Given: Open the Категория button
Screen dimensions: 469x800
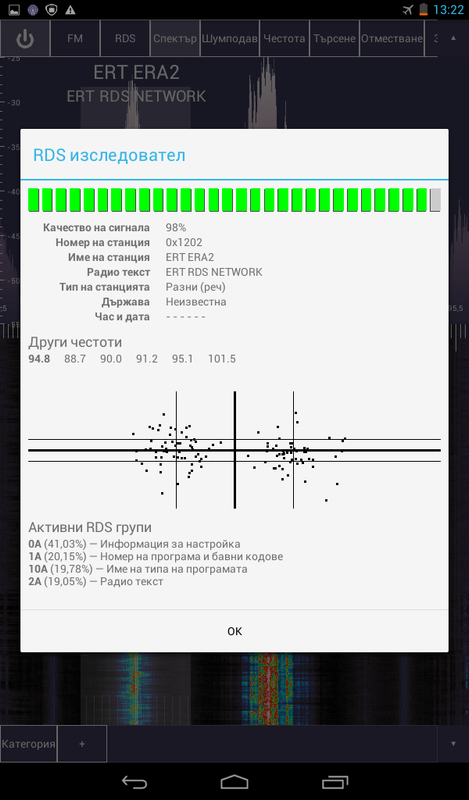Looking at the screenshot, I should [x=29, y=744].
